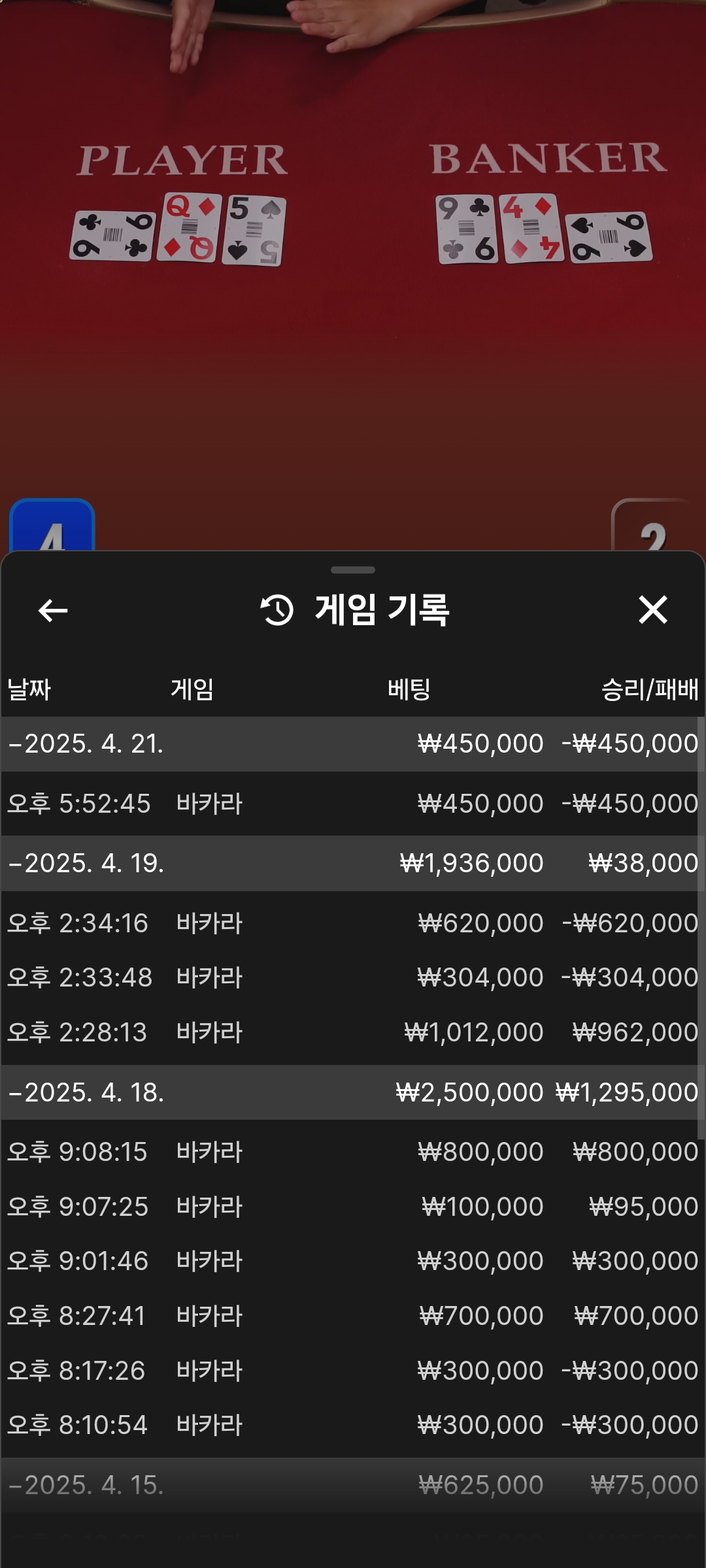Open the 오후 8:10:54 바카라 record
Screen dimensions: 706x1568
click(352, 1425)
